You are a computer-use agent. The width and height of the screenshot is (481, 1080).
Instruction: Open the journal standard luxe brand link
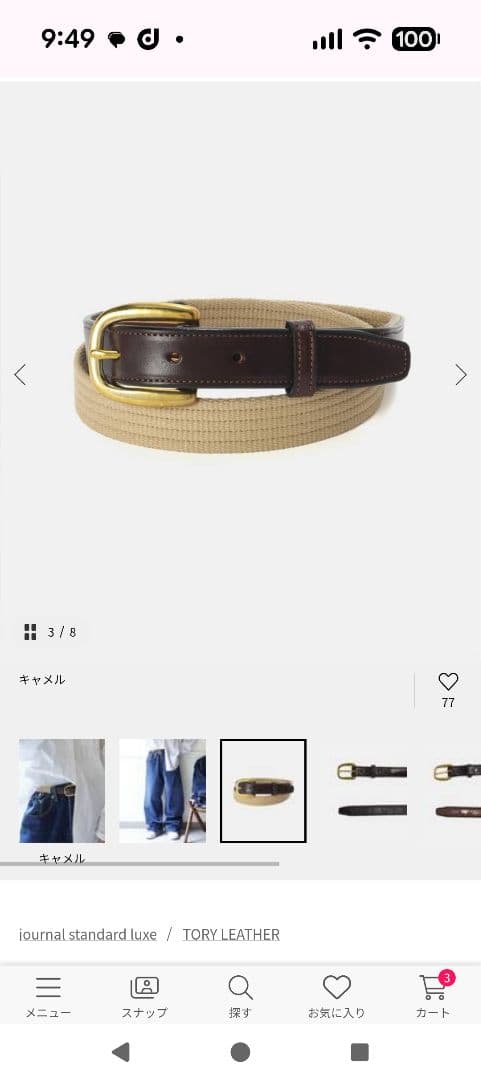pos(88,934)
